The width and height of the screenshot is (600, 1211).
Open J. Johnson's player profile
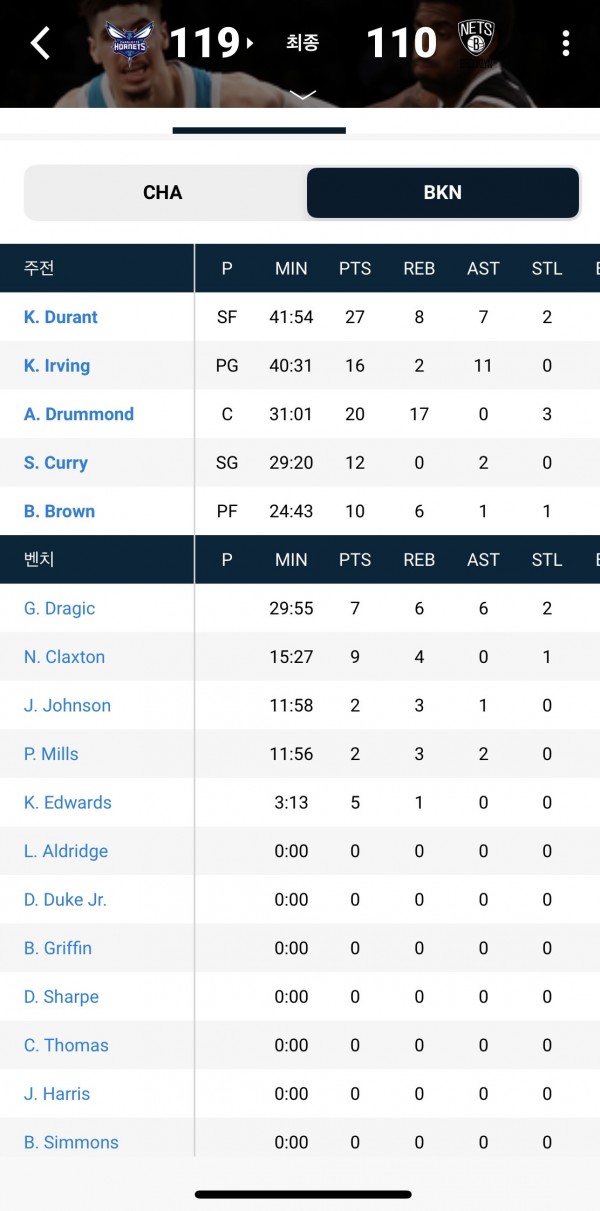pos(67,705)
